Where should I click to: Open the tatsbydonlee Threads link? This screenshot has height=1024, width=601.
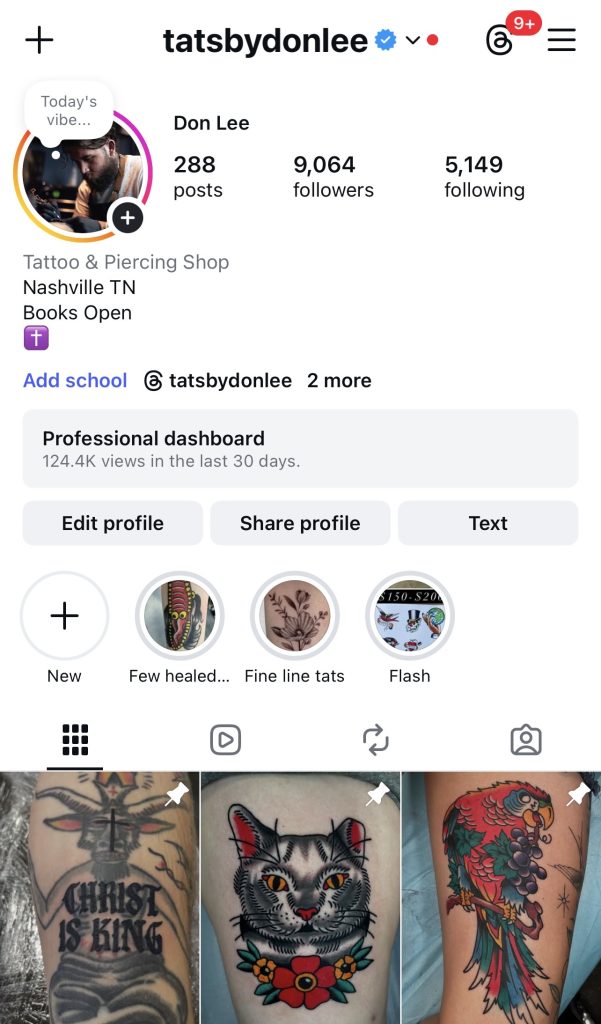218,380
